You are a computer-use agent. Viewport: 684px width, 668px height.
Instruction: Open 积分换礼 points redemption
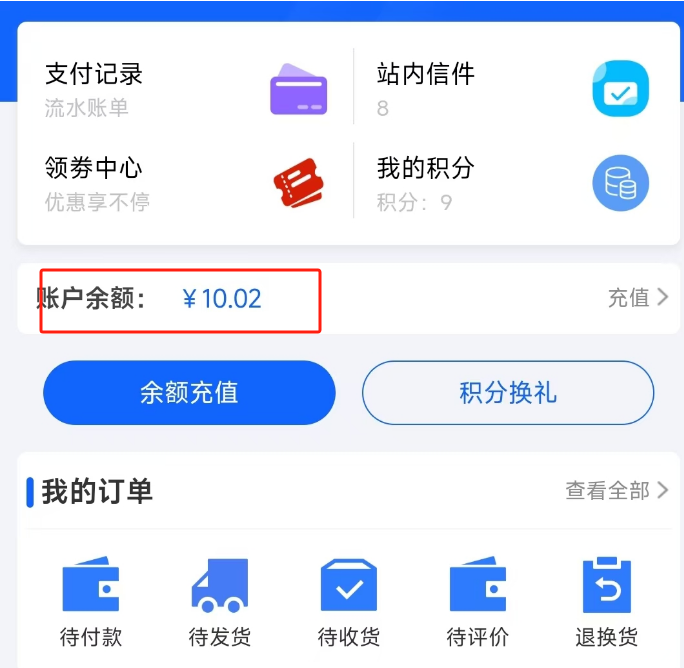coord(508,393)
